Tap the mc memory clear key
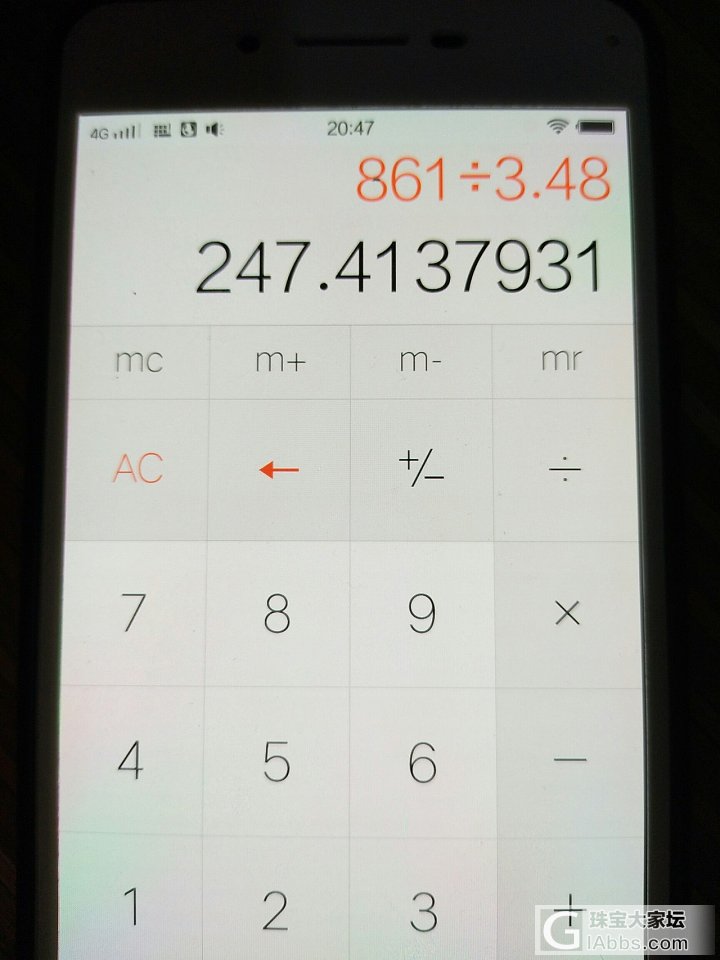 pyautogui.click(x=139, y=361)
